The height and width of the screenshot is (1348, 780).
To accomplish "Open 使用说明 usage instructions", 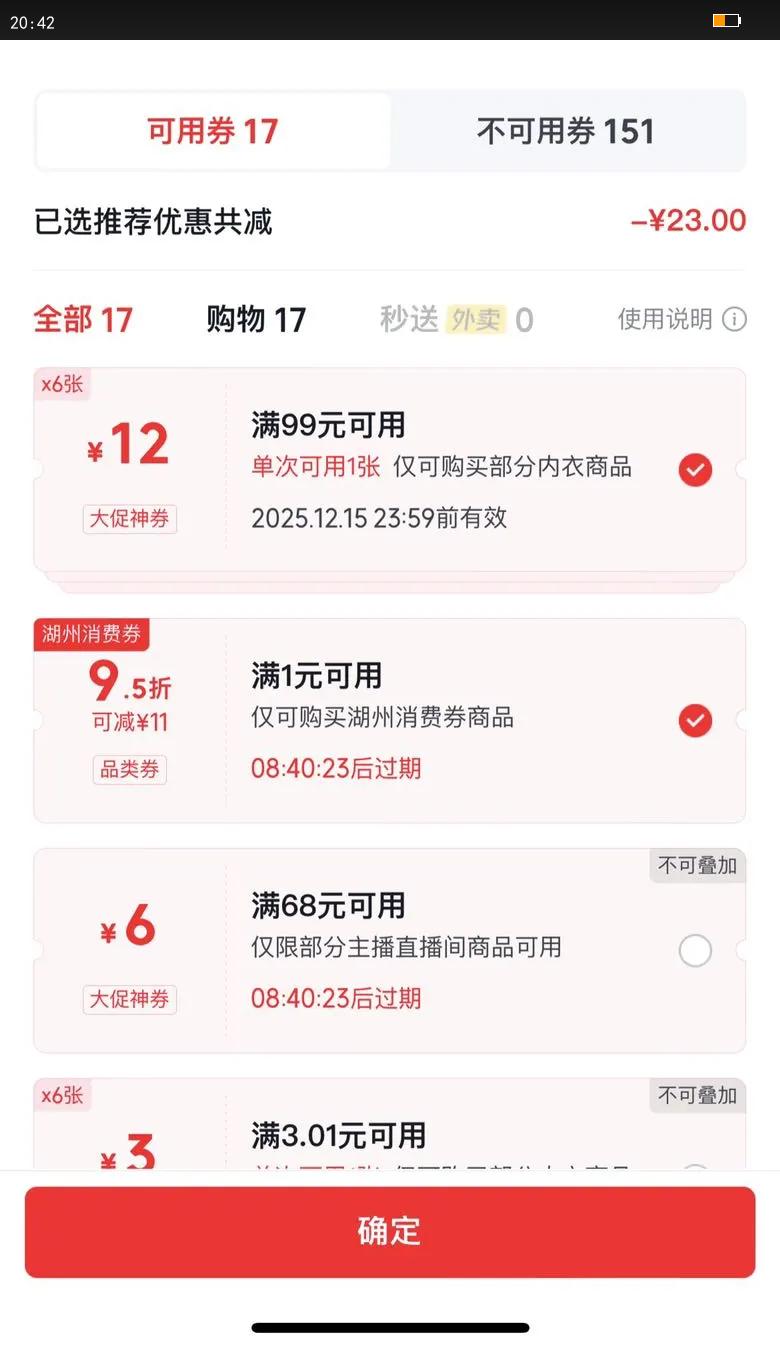I will (x=682, y=319).
